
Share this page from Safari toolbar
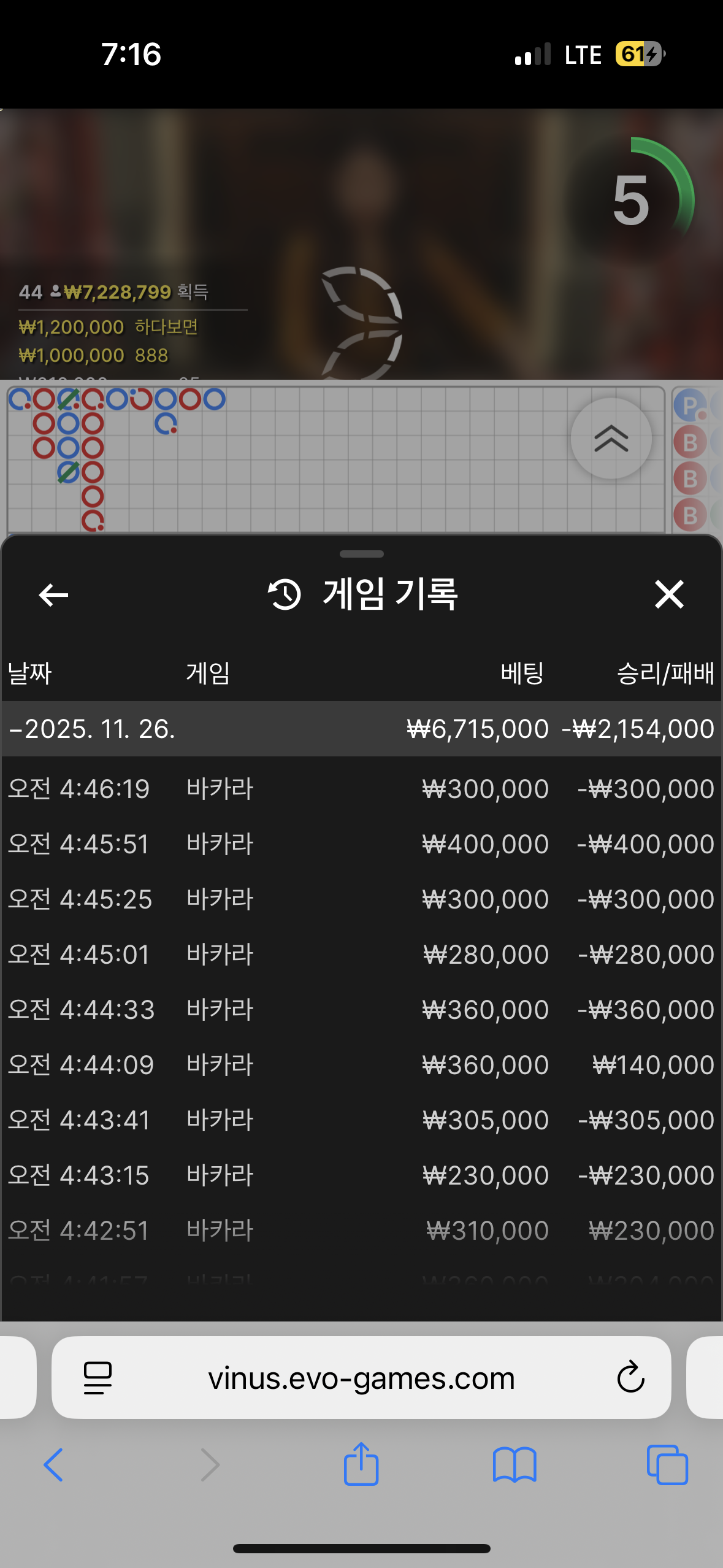click(x=361, y=1464)
